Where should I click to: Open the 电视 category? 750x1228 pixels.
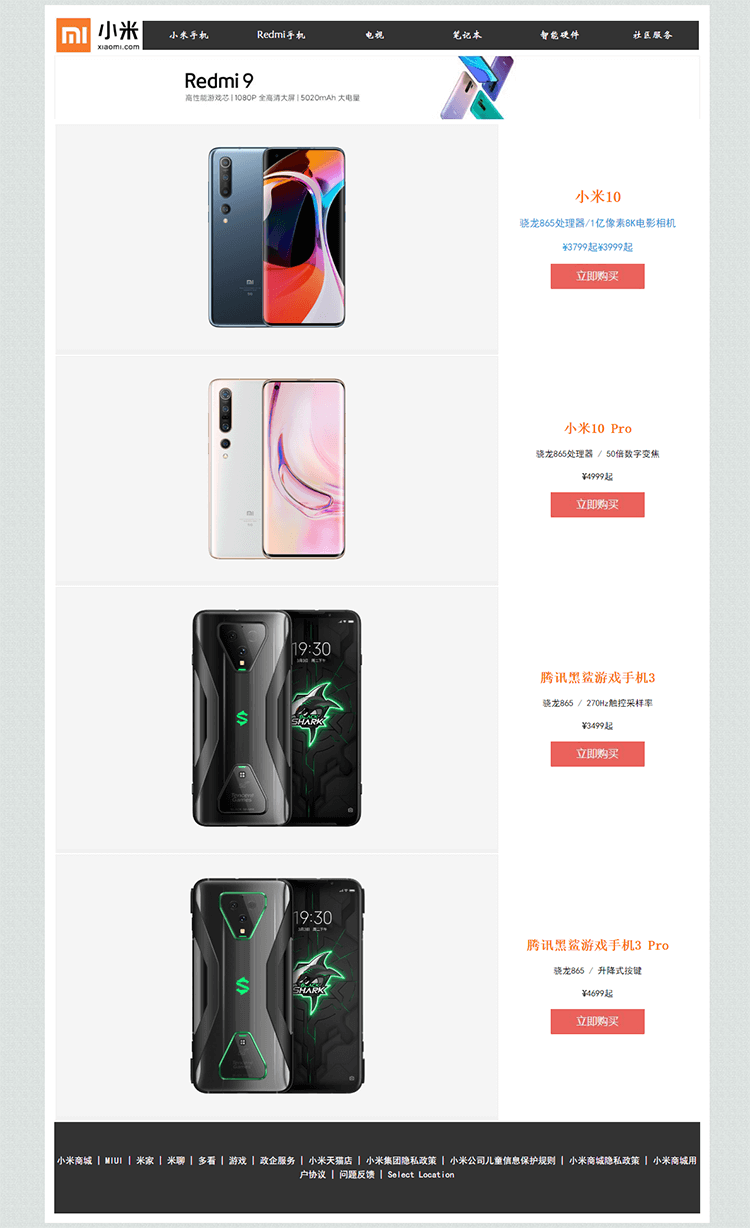click(x=374, y=35)
